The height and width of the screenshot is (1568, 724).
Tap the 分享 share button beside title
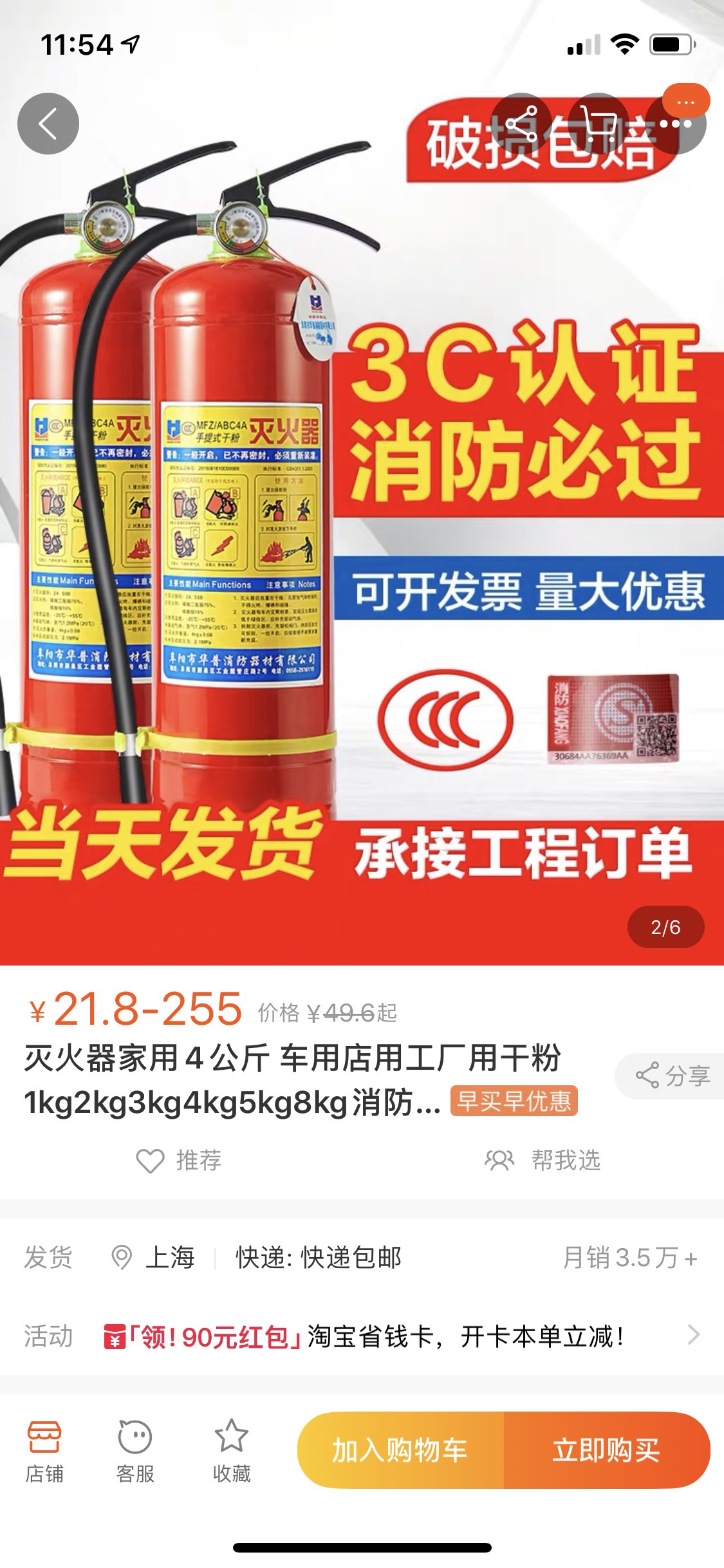tap(673, 1076)
